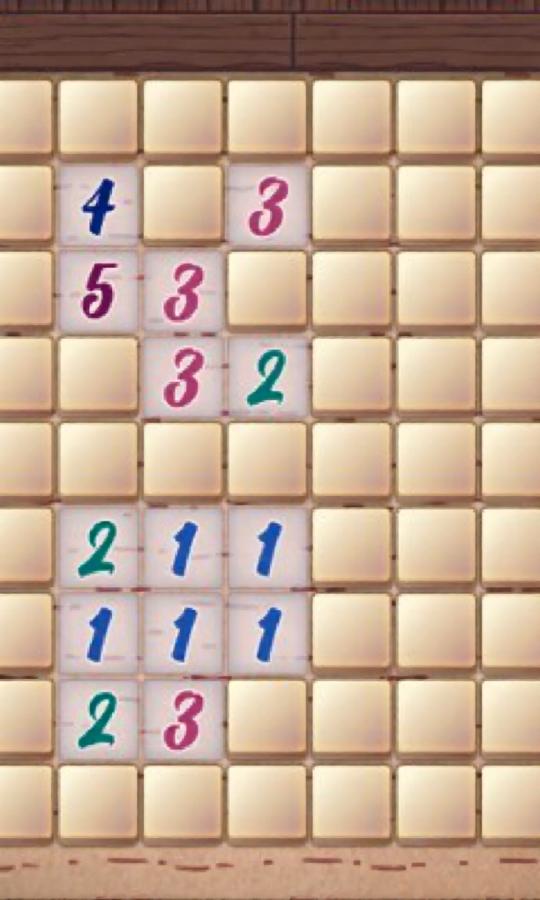540x900 pixels.
Task: Uncover the tile just right of the 3 beside the 5
Action: [267, 289]
